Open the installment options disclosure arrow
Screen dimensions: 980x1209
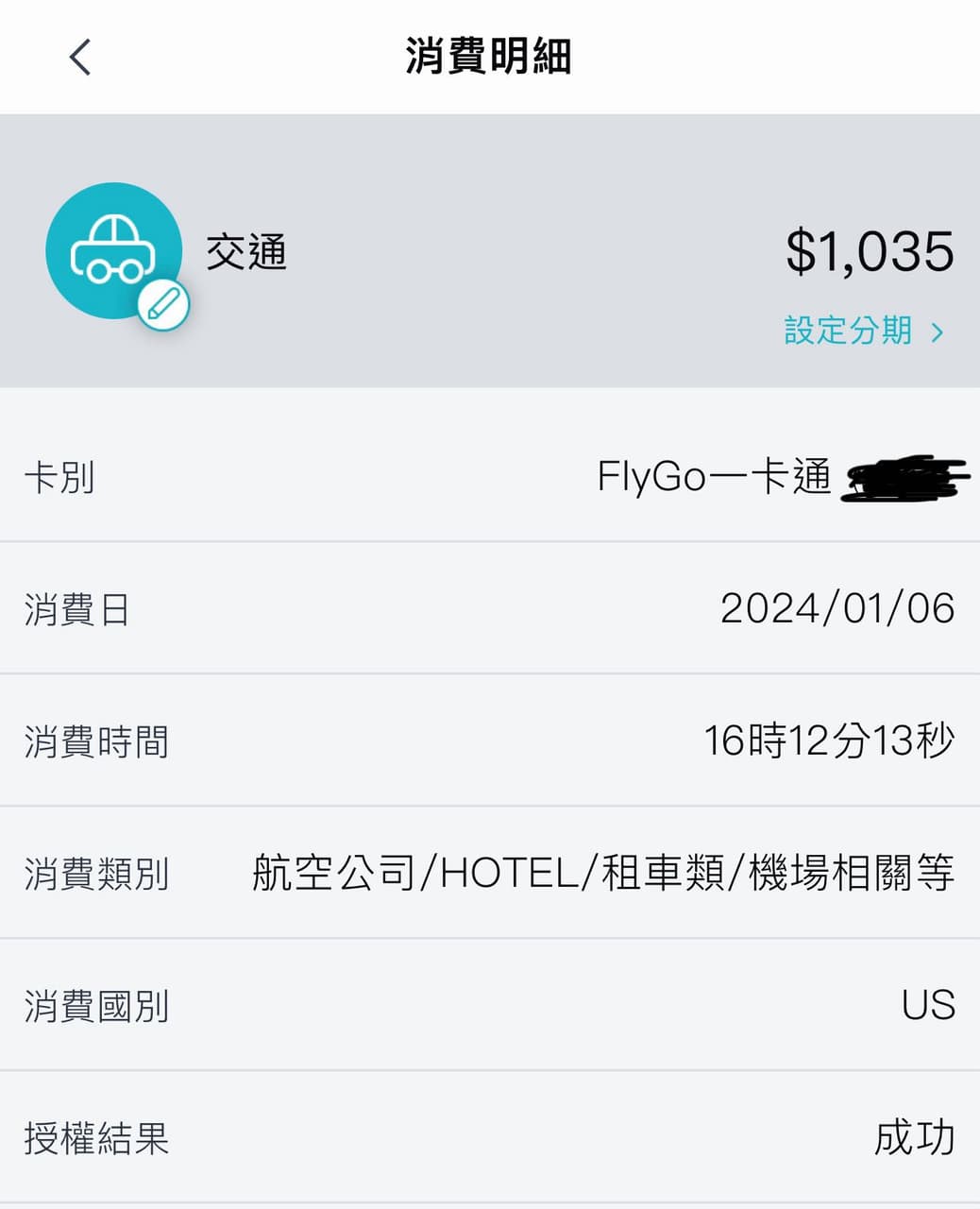[x=938, y=332]
